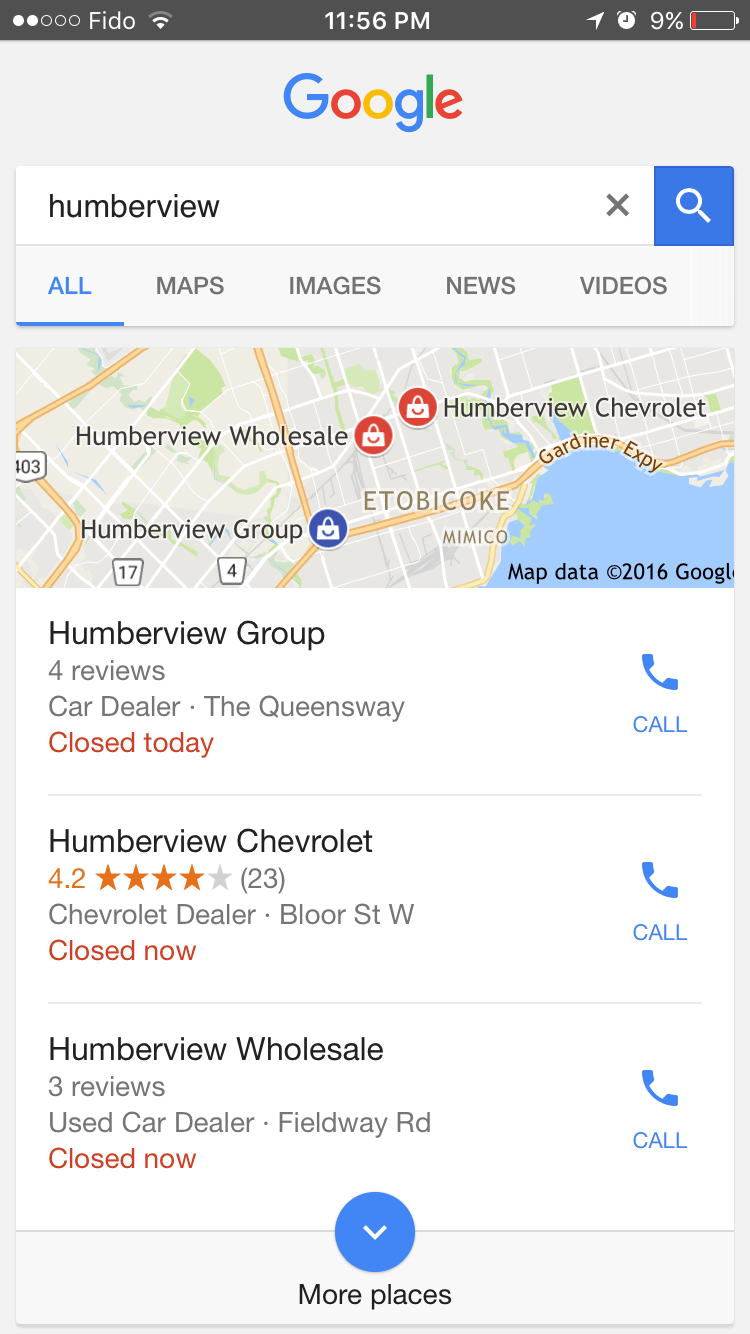The image size is (750, 1334).
Task: Call Humberview Group via its phone icon
Action: [660, 672]
